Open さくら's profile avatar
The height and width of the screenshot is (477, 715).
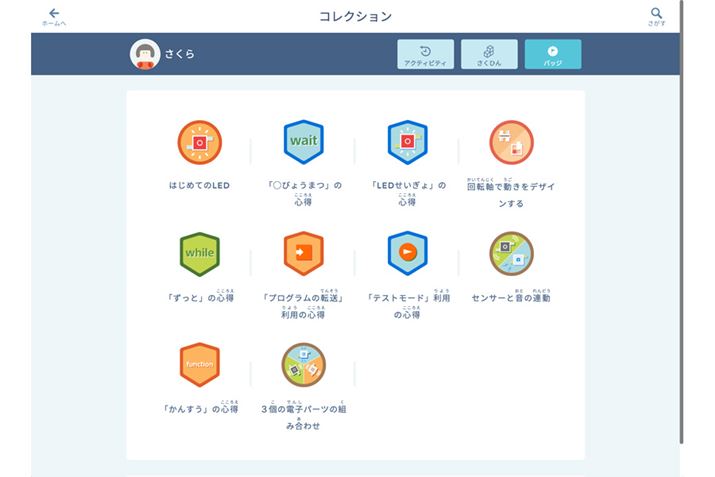click(145, 54)
